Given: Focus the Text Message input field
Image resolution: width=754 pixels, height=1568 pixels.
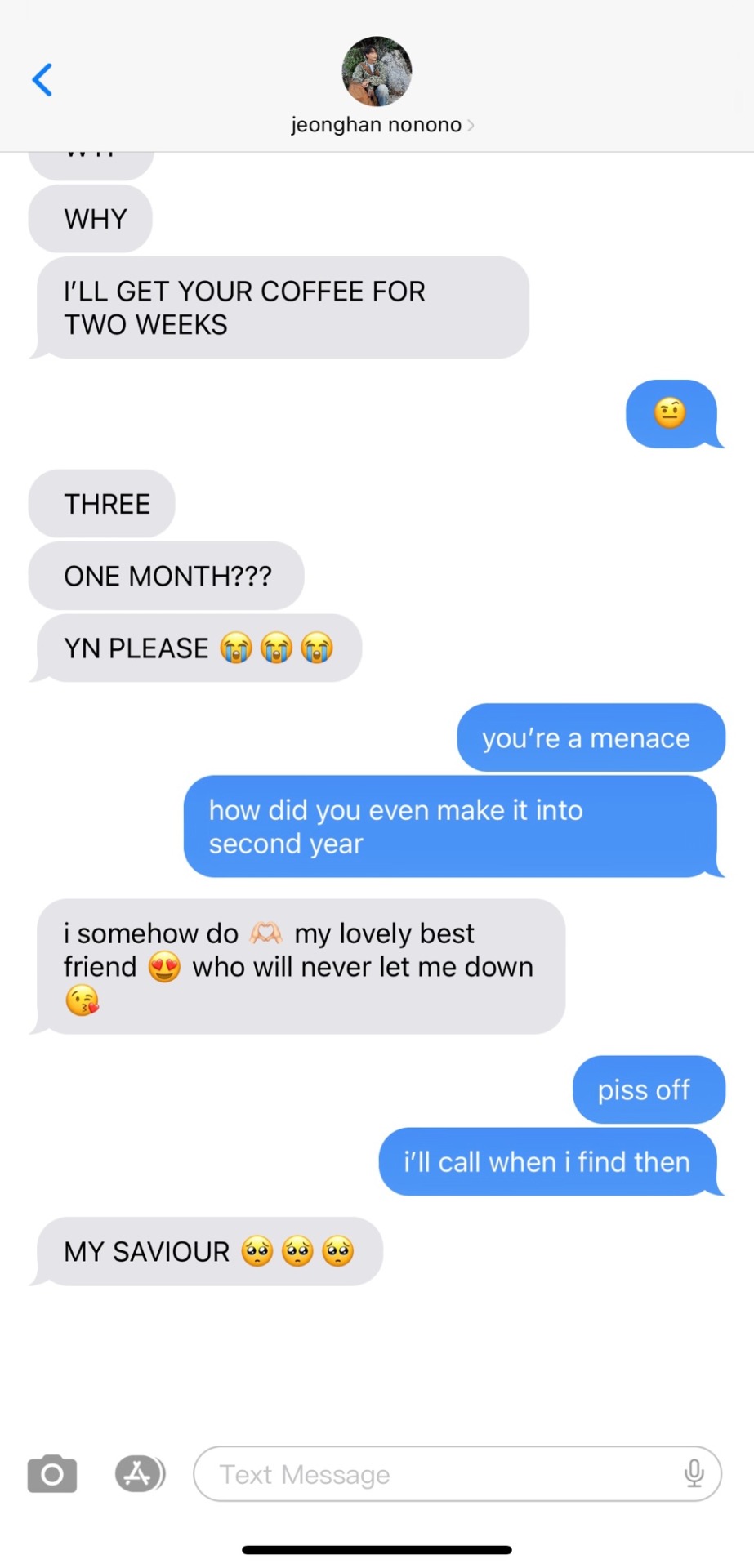Looking at the screenshot, I should point(433,1474).
